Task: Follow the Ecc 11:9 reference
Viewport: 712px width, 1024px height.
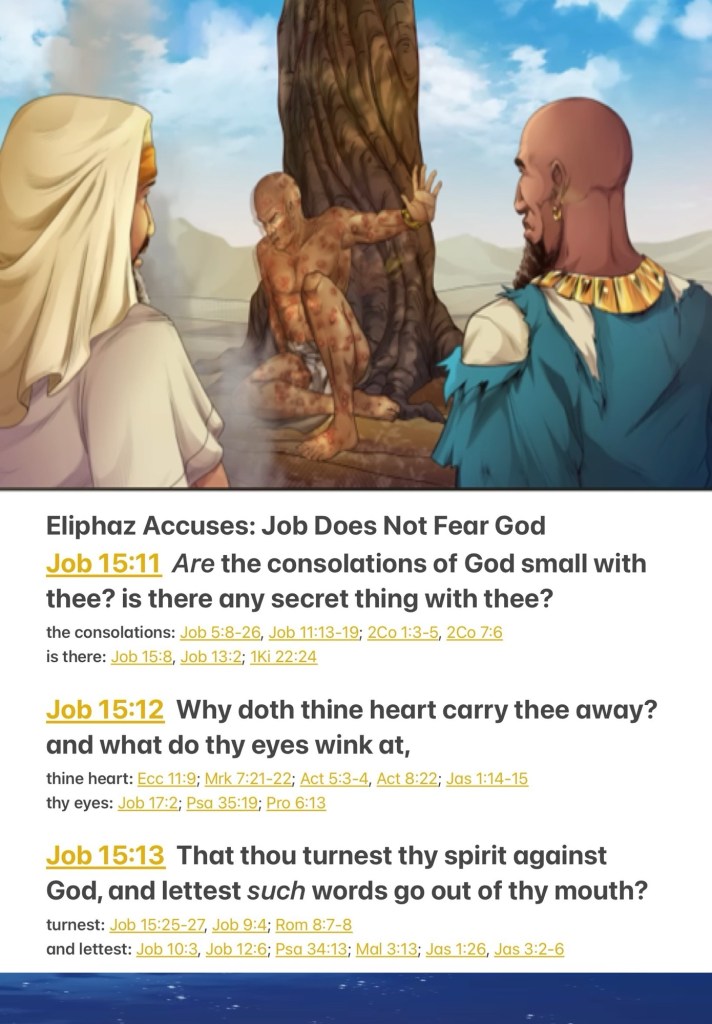Action: coord(167,778)
